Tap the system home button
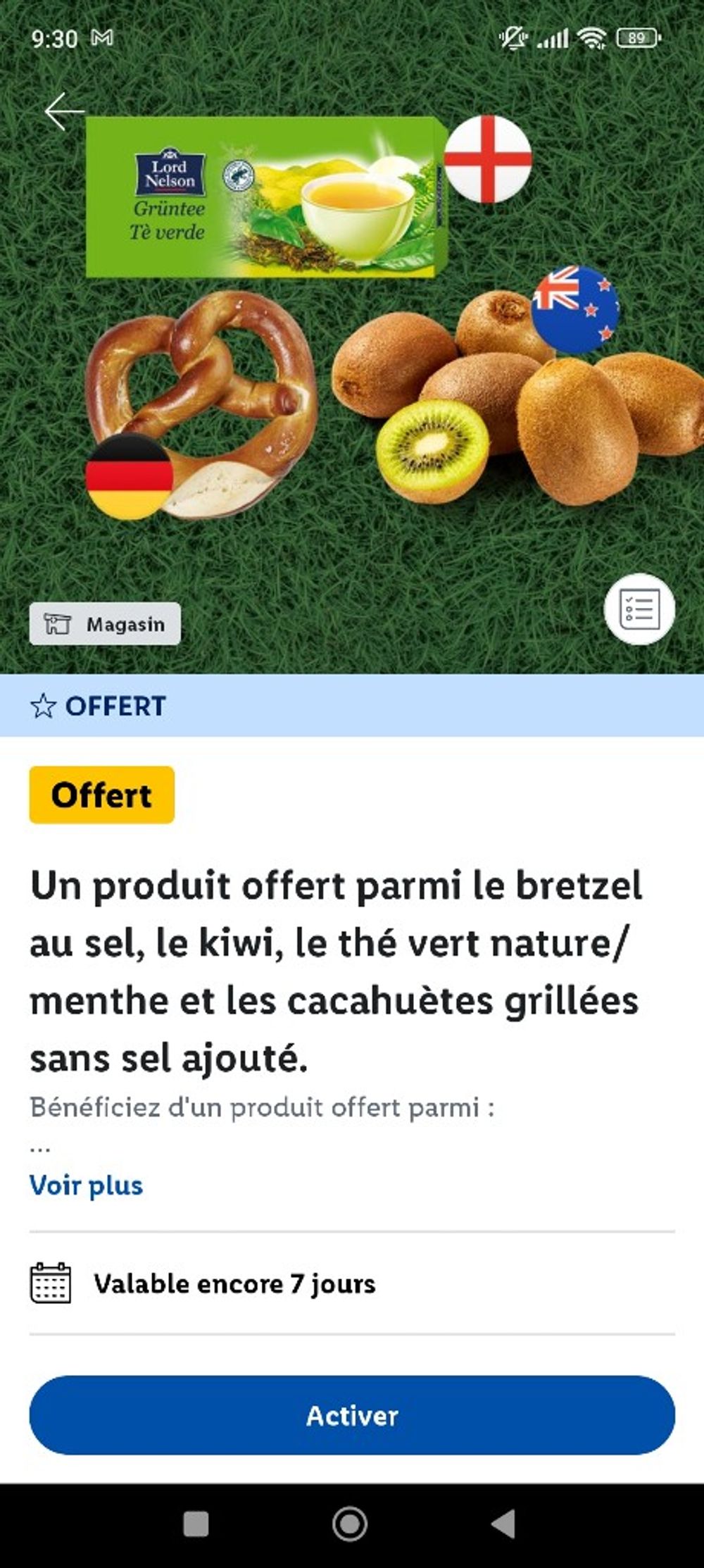This screenshot has height=1568, width=704. pyautogui.click(x=350, y=1524)
